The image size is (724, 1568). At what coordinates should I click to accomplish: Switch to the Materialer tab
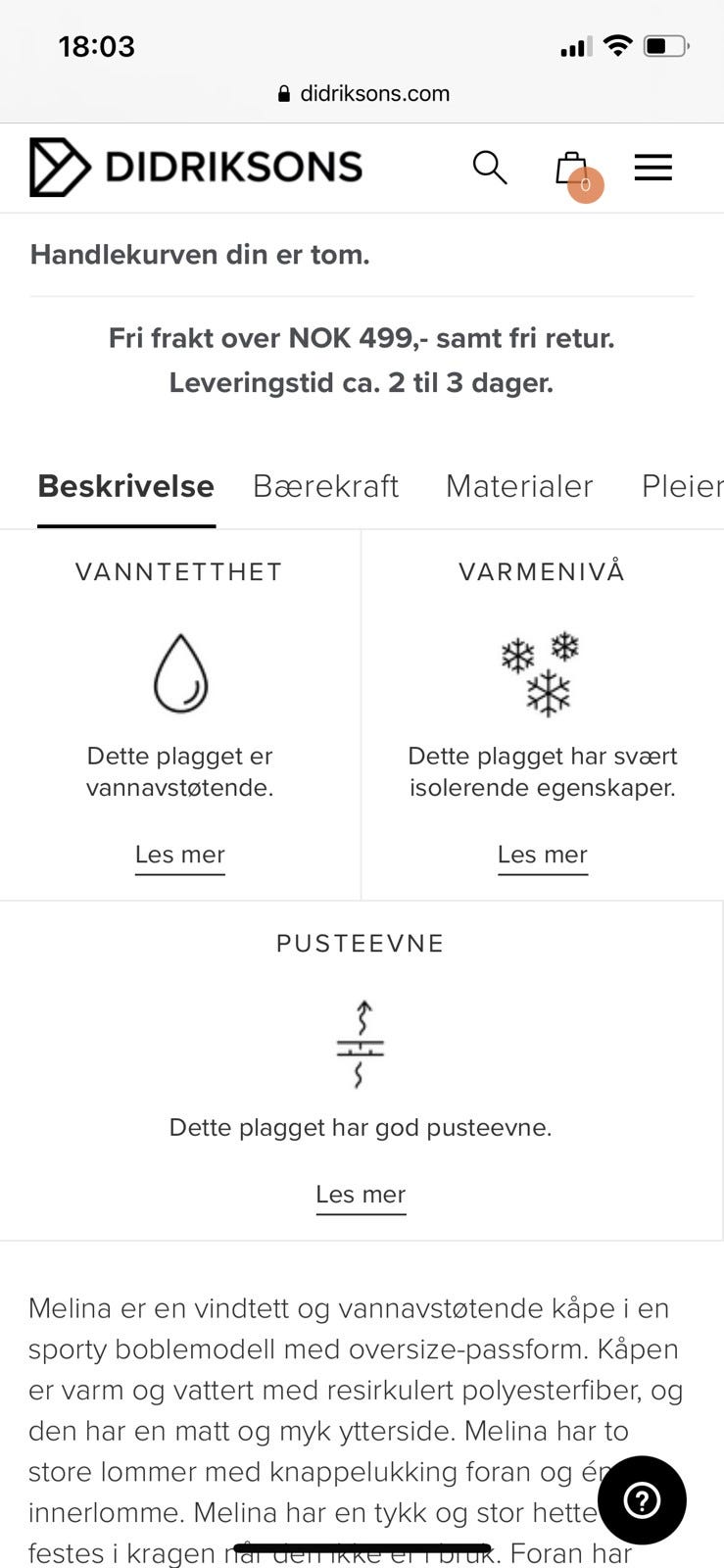point(519,486)
